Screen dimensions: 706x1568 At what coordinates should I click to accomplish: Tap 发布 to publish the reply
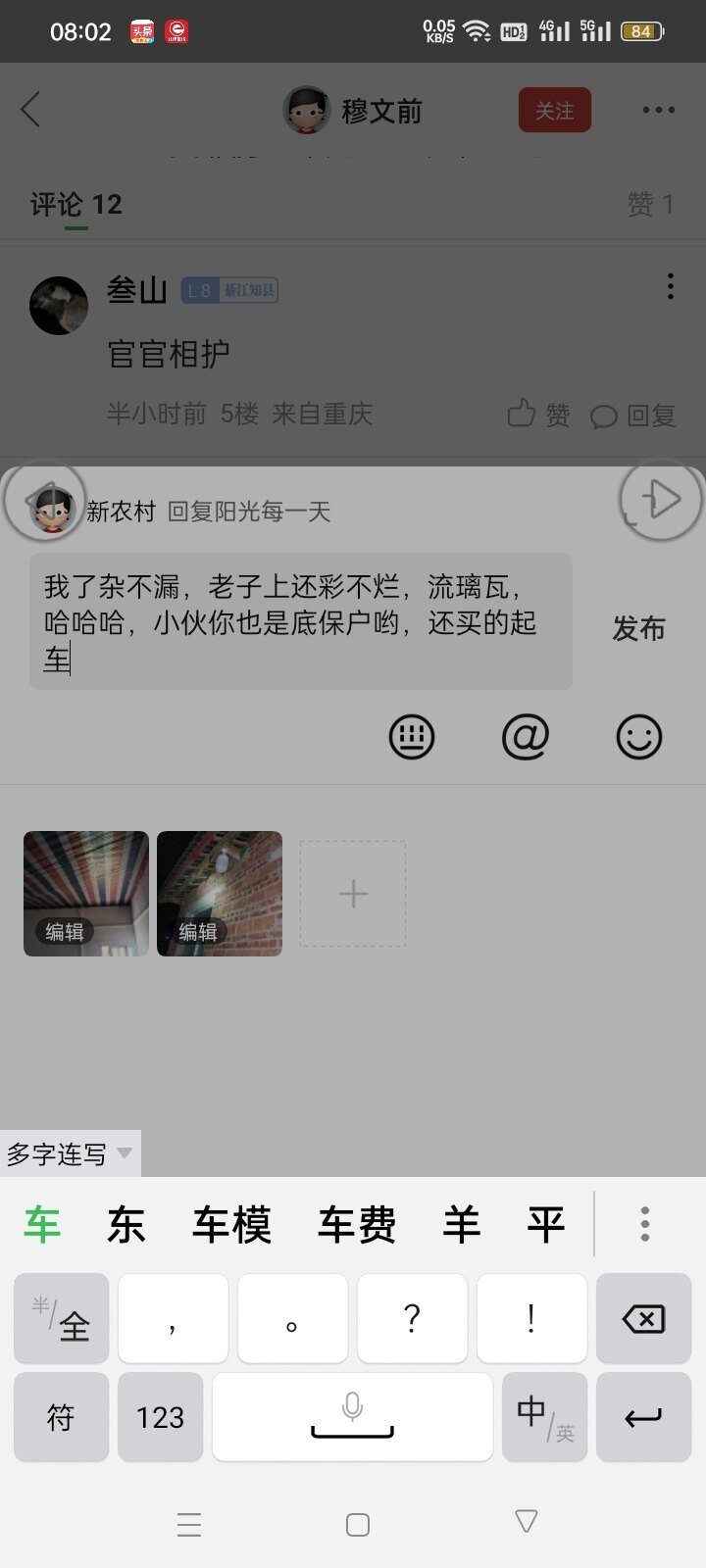[x=638, y=628]
